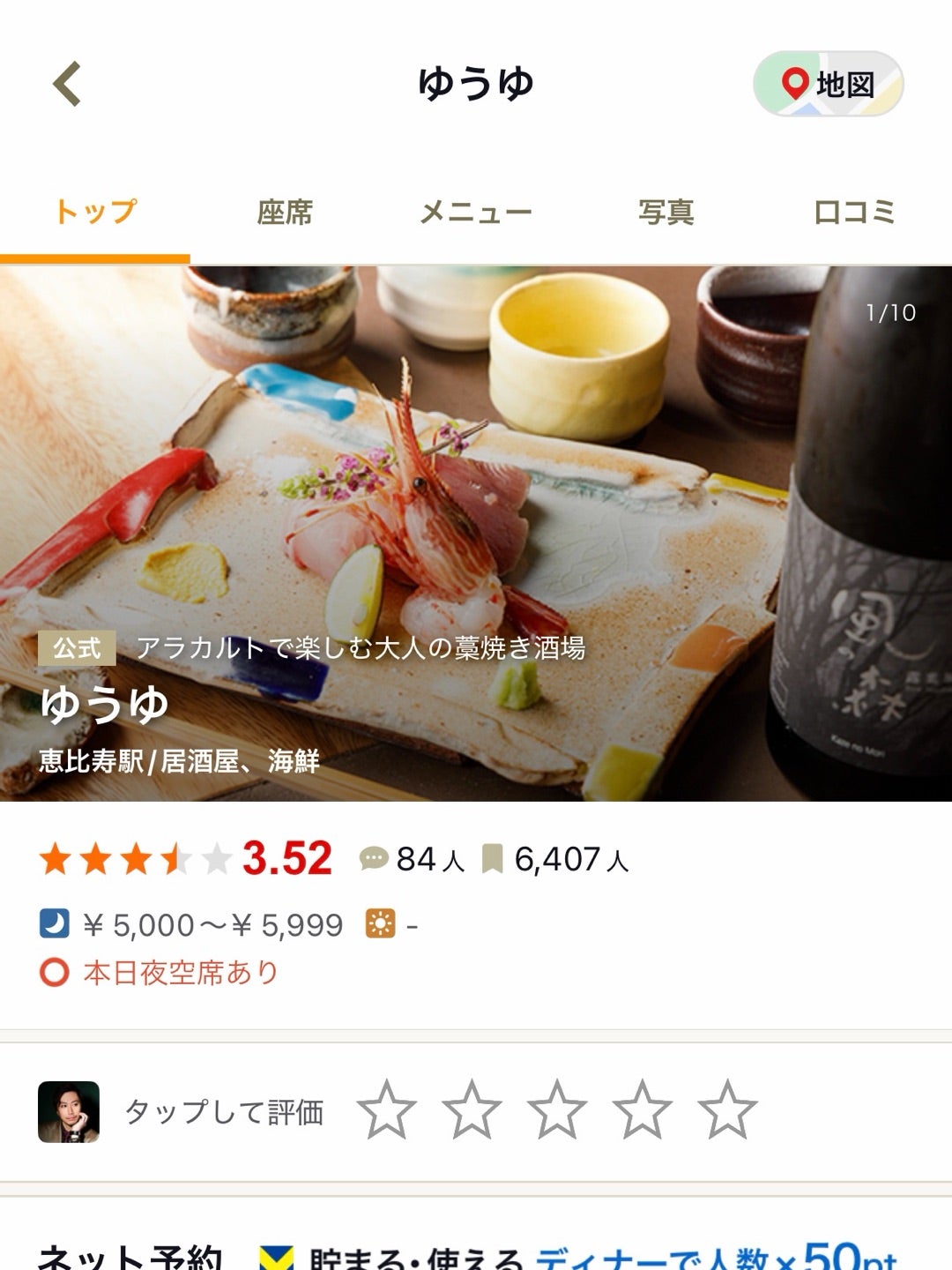Switch to the 座席 tab
952x1270 pixels.
tap(285, 213)
